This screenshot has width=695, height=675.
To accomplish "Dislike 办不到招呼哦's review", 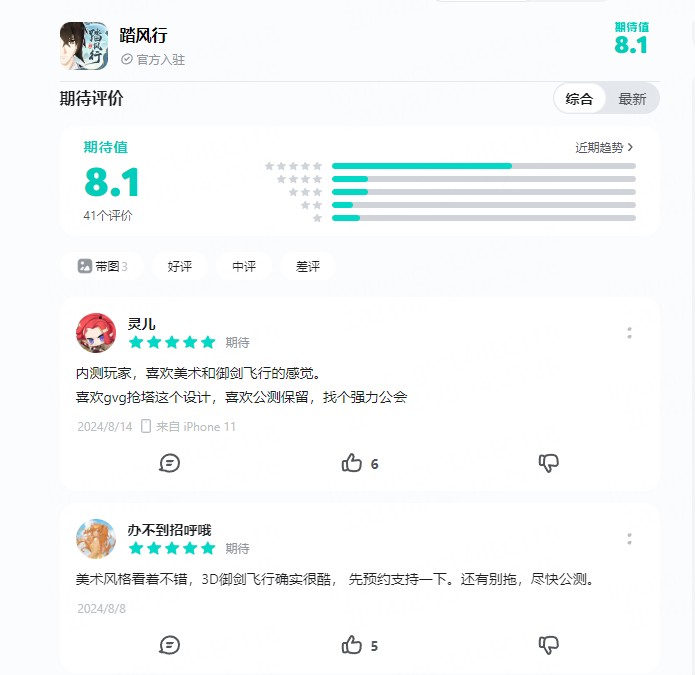I will tap(548, 645).
